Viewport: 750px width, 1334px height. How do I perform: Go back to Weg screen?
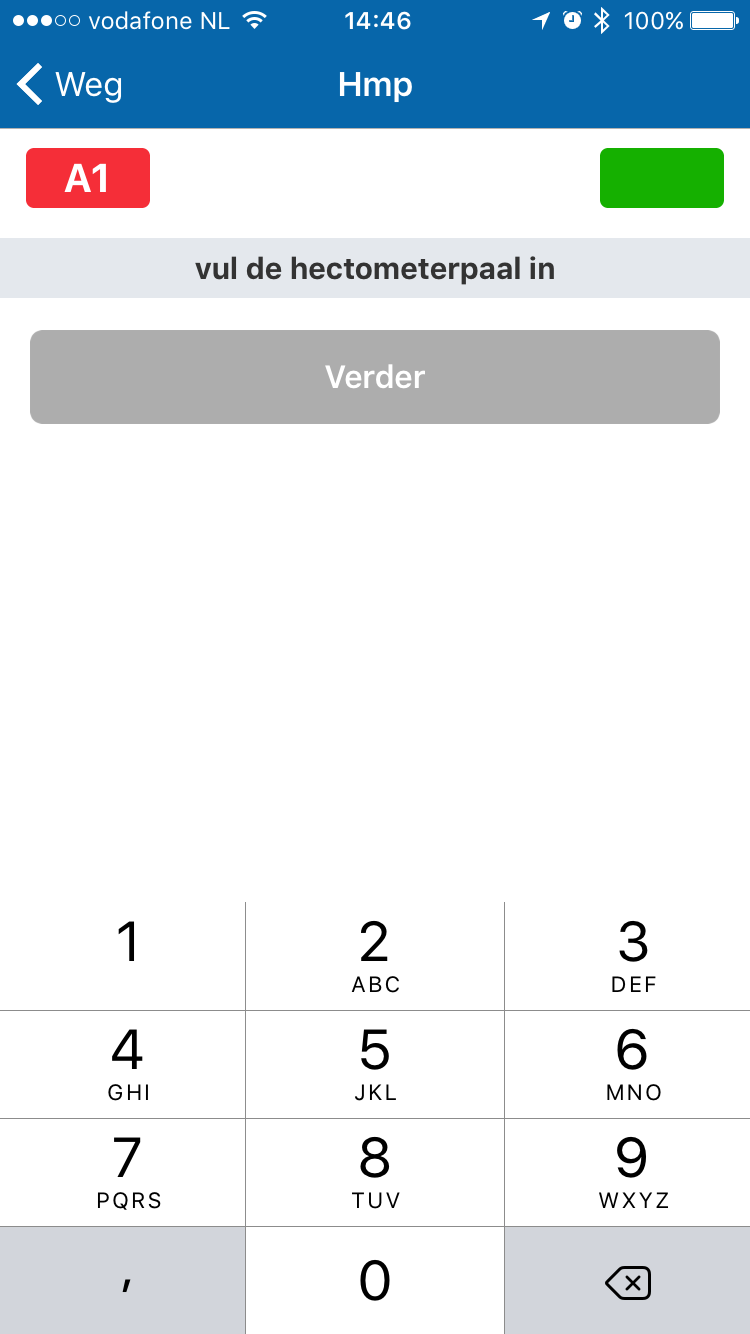(x=70, y=85)
